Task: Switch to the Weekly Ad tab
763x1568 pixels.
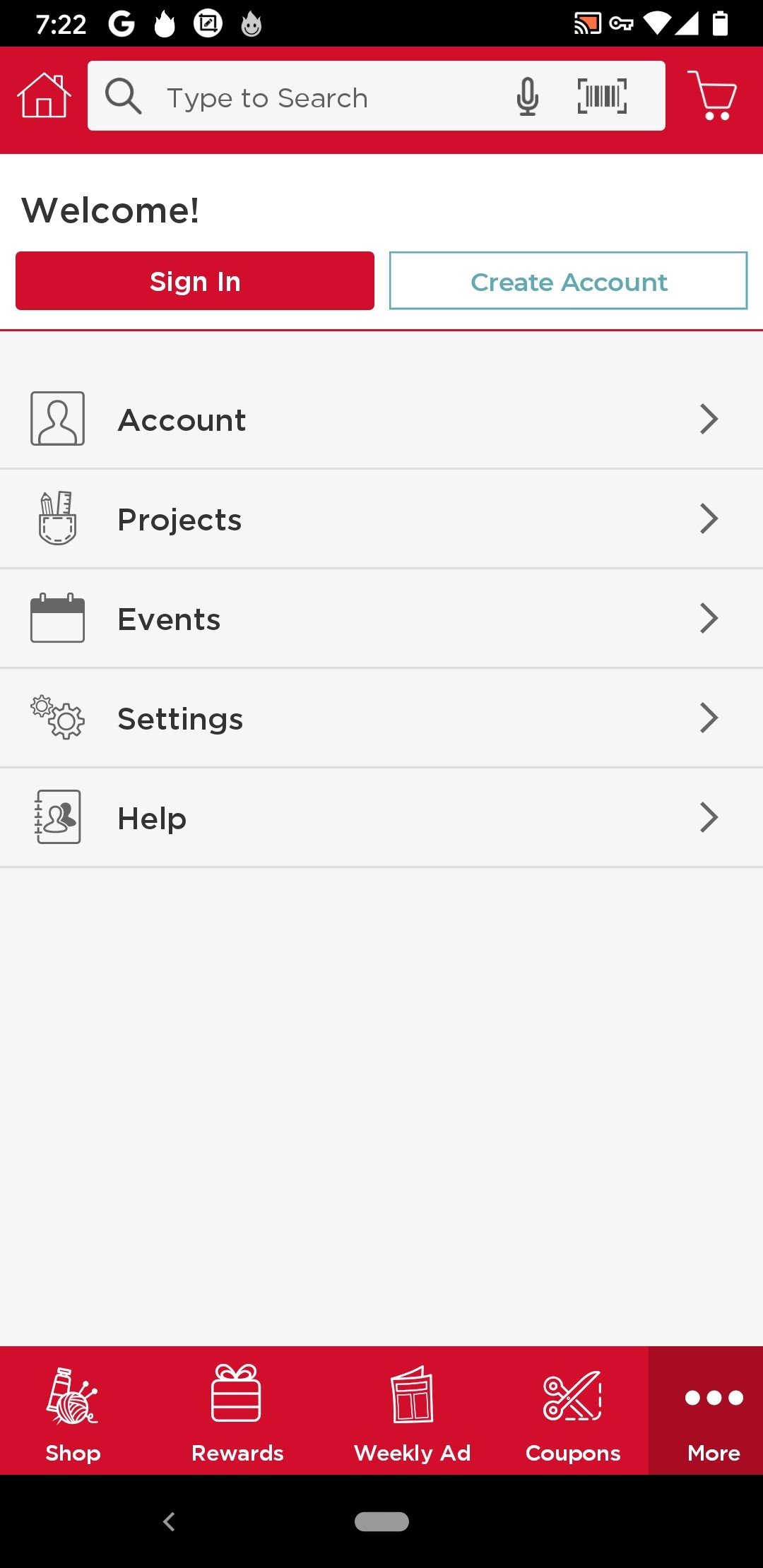Action: pos(413,1411)
